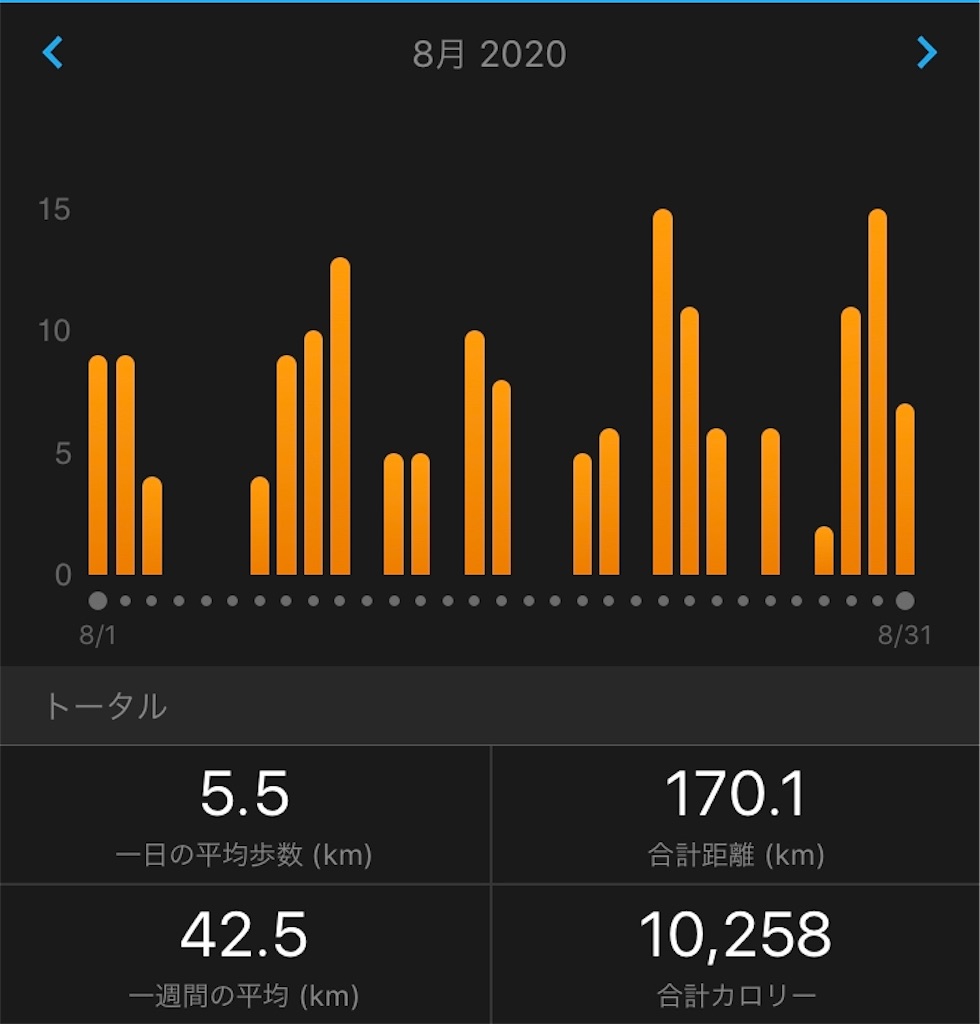
Task: Go to the next month
Action: [927, 53]
